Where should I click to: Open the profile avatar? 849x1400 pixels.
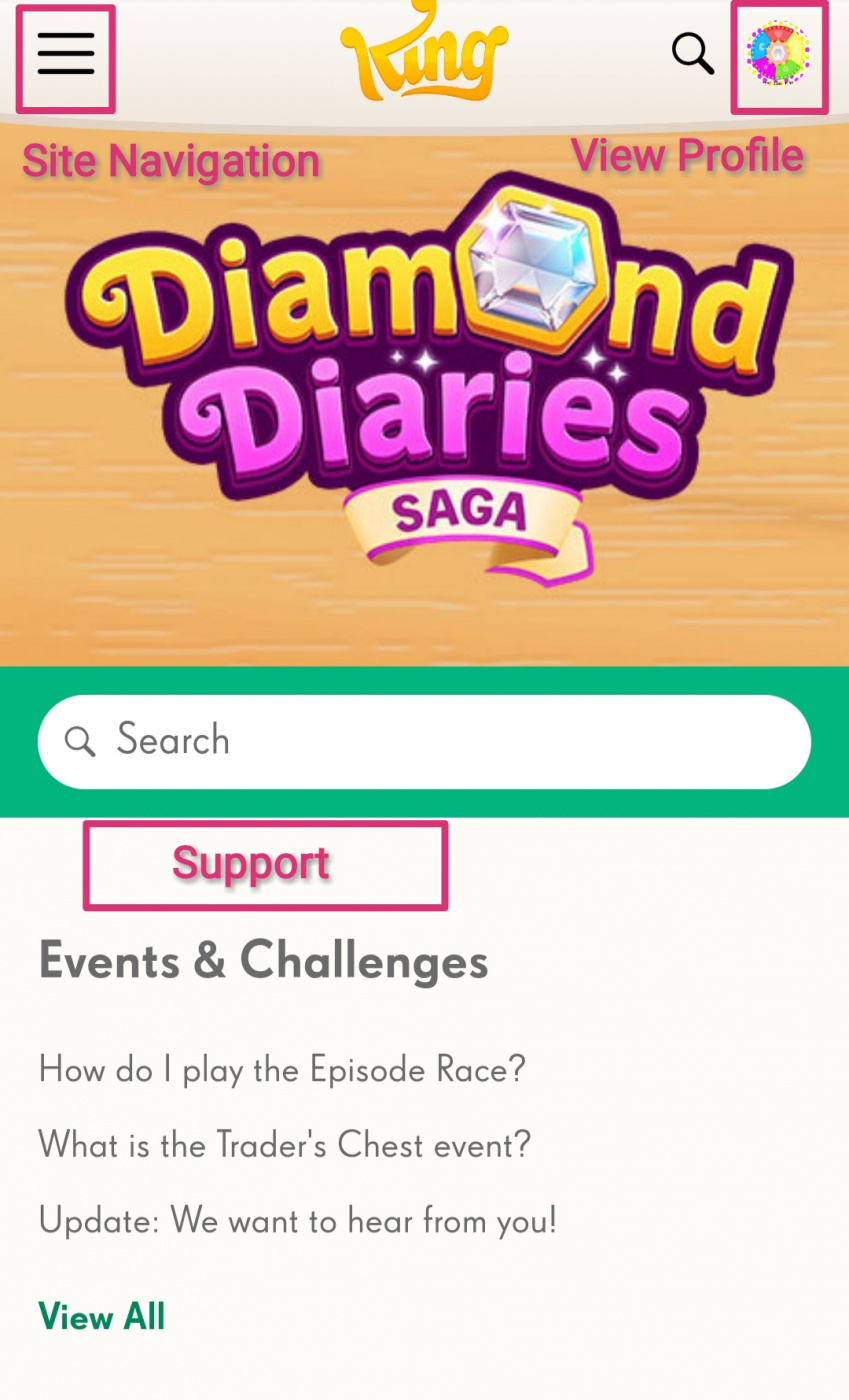pos(779,56)
